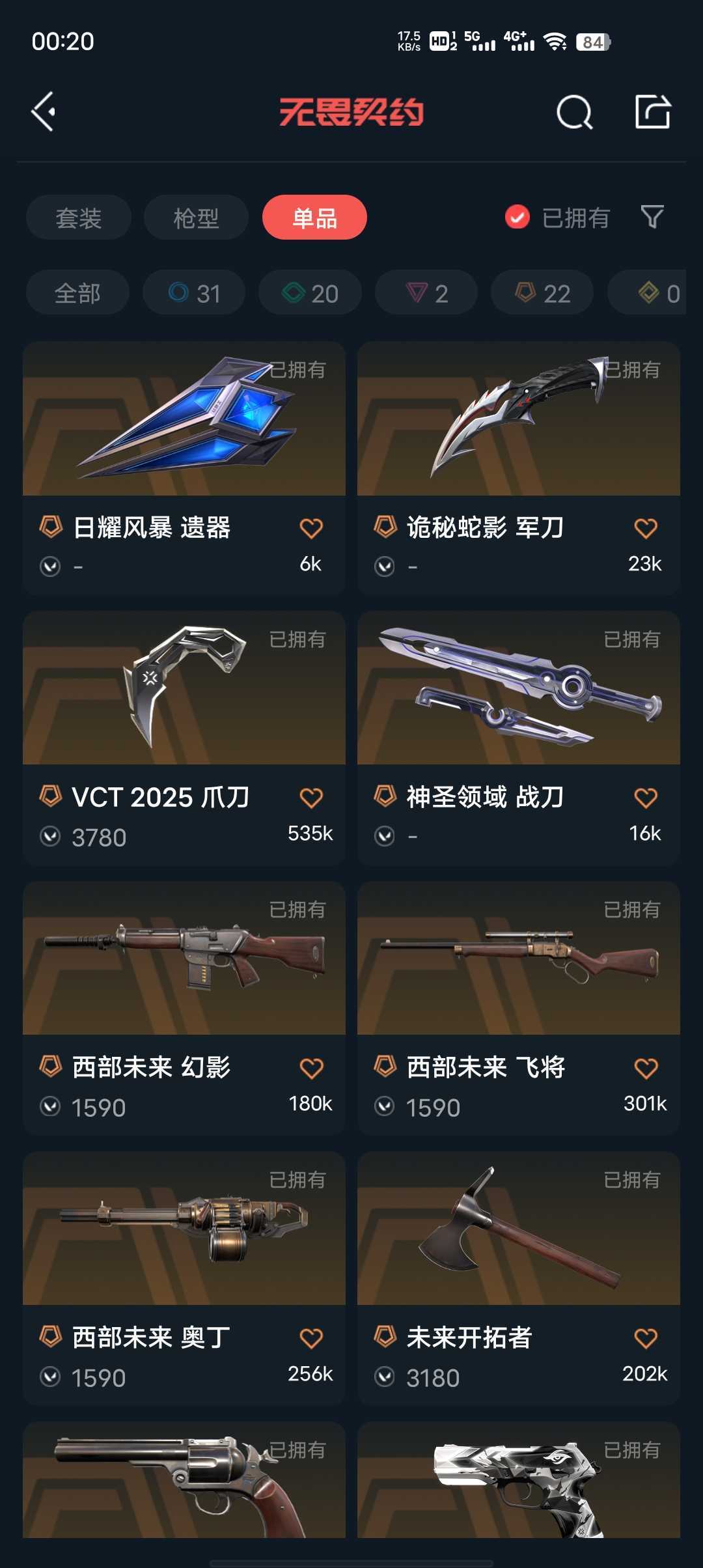703x1568 pixels.
Task: Tap the share icon in top bar
Action: (x=654, y=111)
